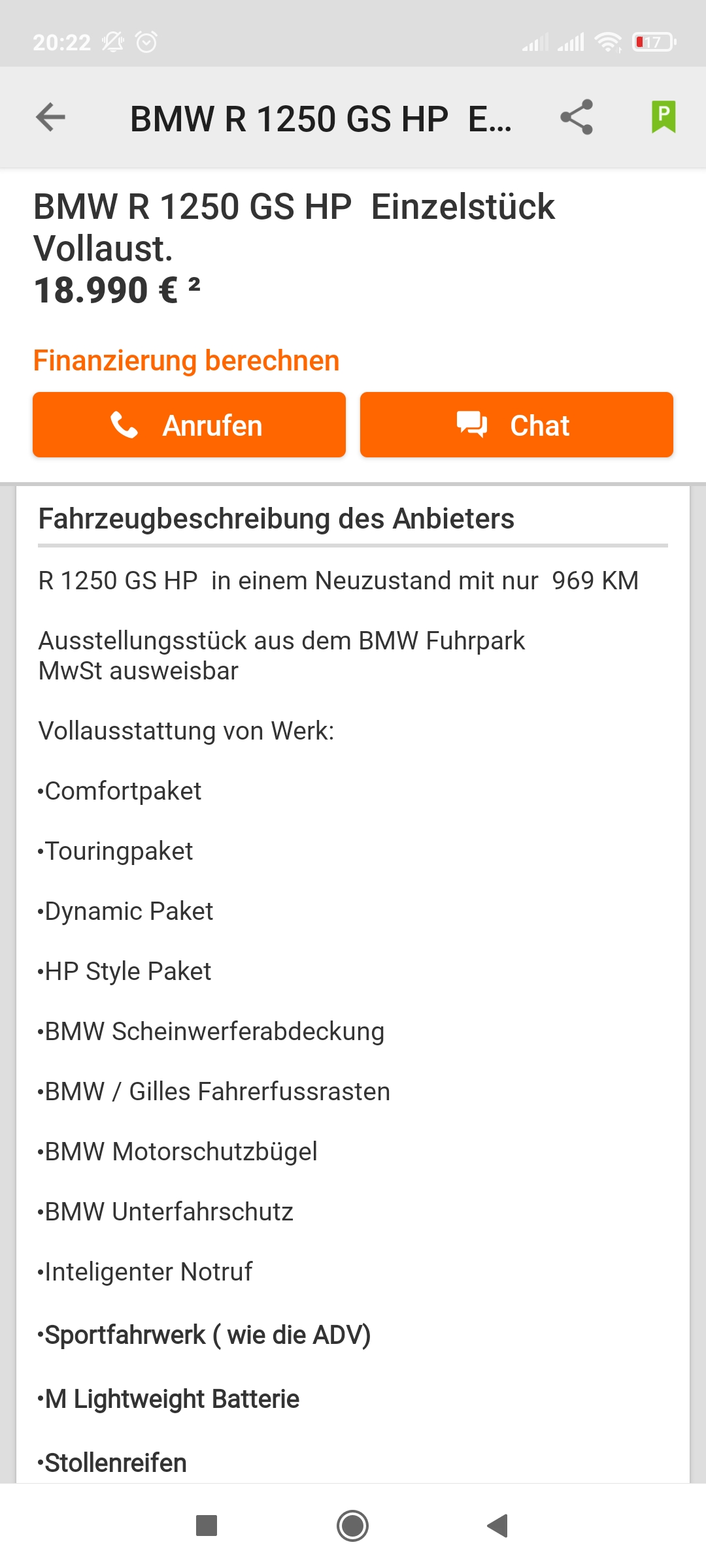
Task: Park this vehicle with the green bookmark
Action: [663, 118]
